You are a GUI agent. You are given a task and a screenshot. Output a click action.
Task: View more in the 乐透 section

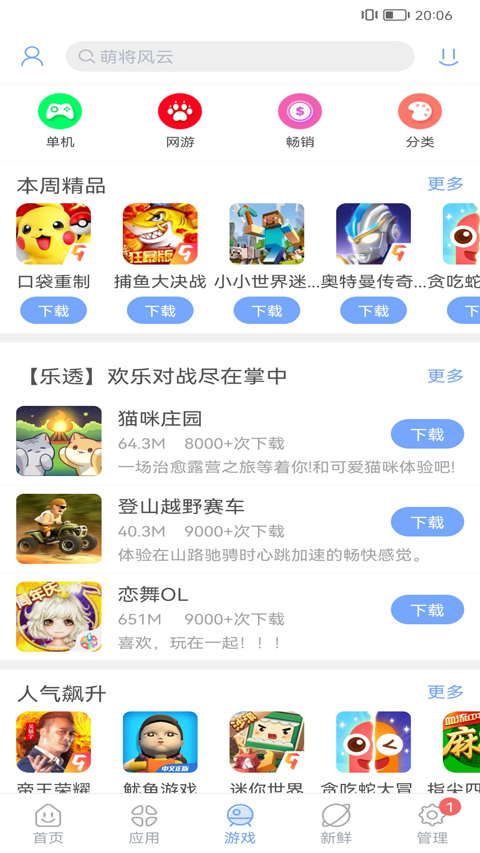(445, 376)
